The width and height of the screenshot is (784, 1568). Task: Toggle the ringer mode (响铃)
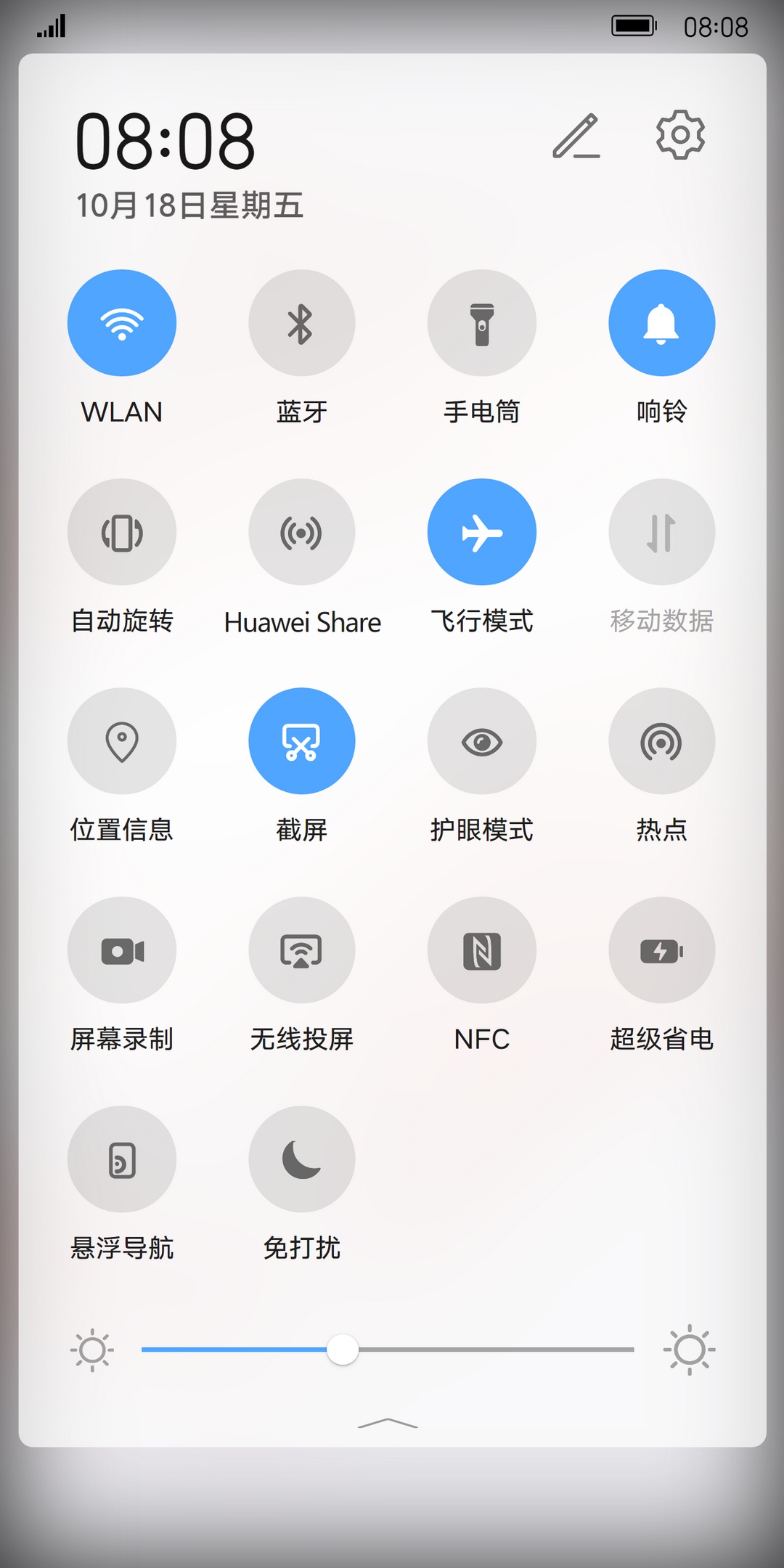[x=661, y=323]
